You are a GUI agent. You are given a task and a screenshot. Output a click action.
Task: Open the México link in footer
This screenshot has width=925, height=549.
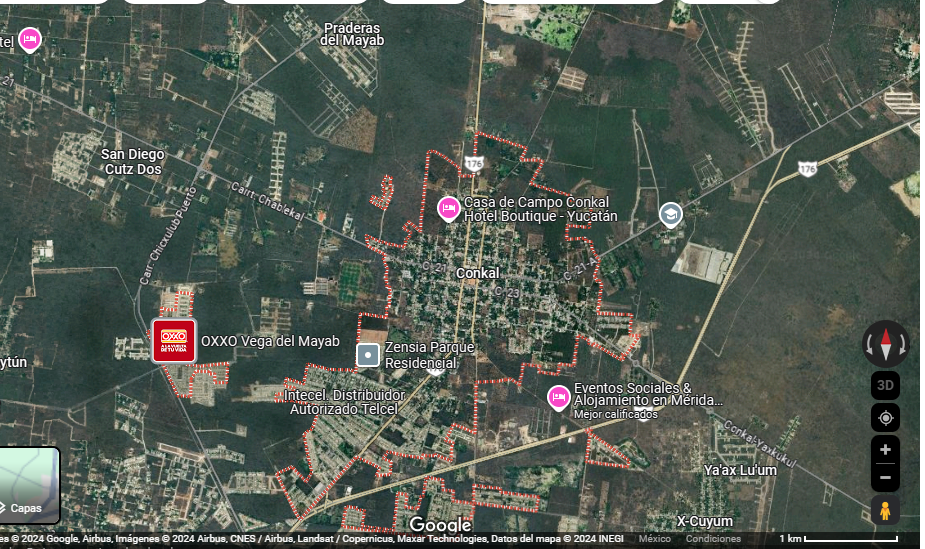(x=654, y=538)
